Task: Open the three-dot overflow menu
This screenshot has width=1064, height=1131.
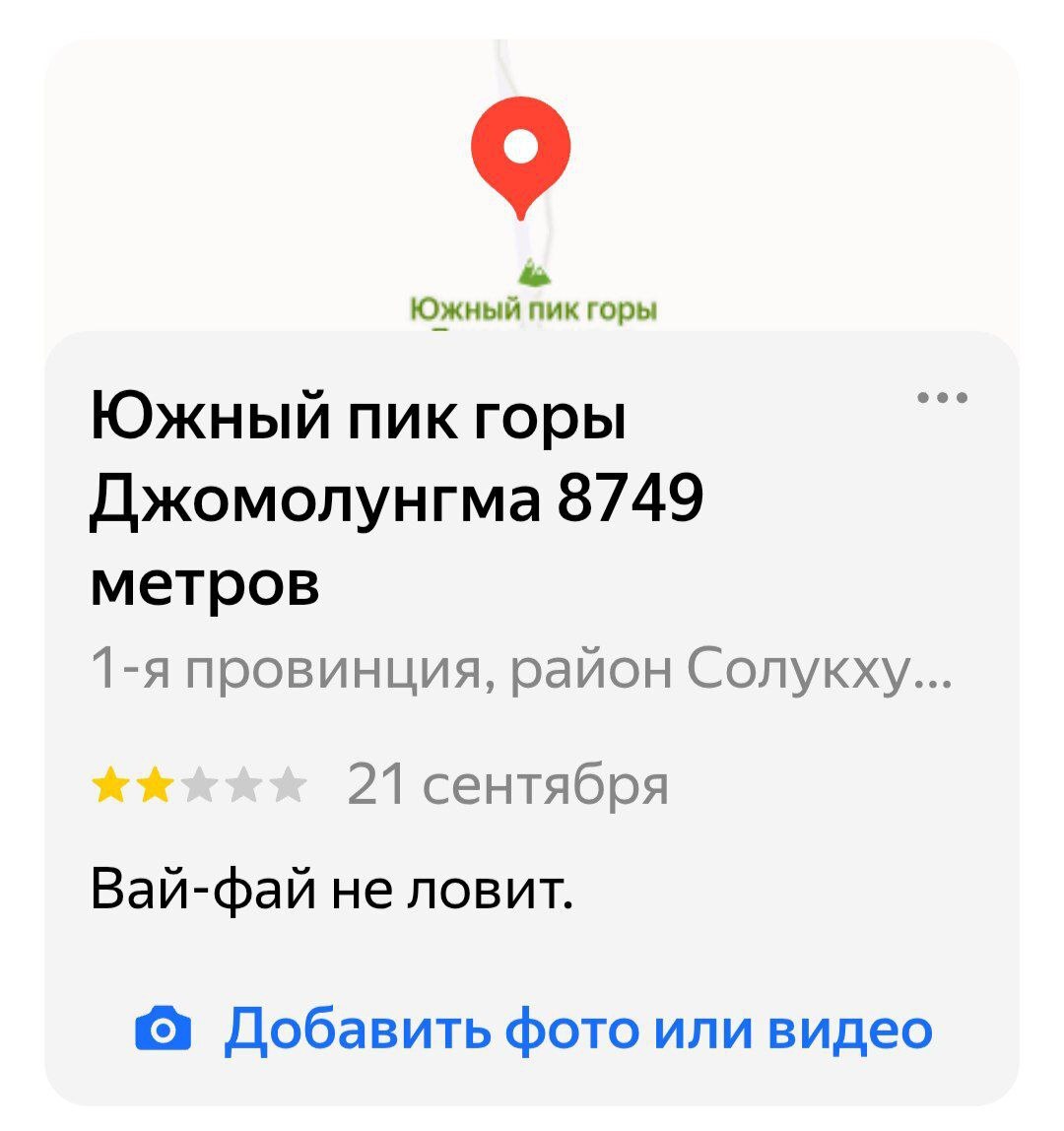Action: (943, 399)
